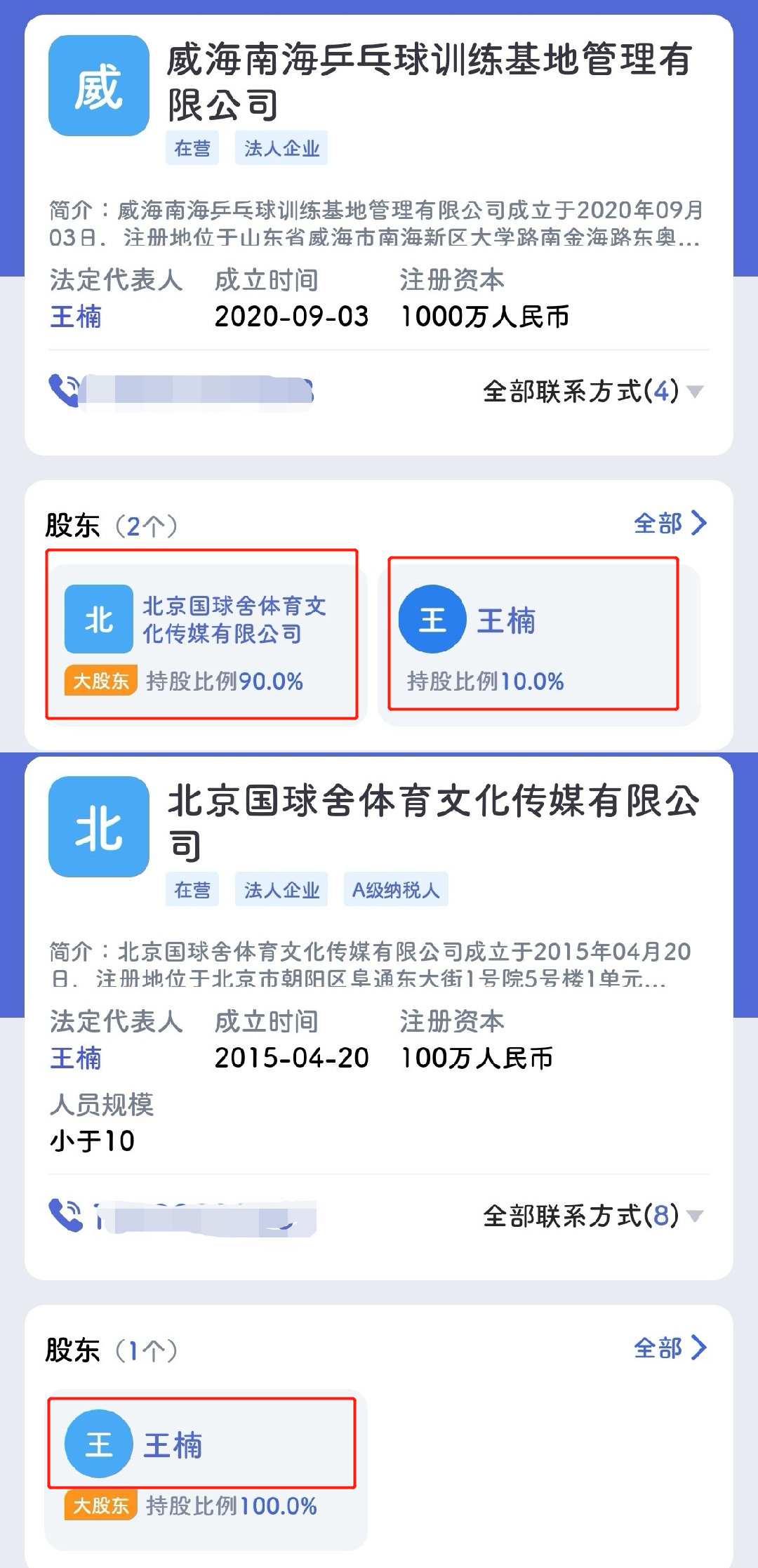Viewport: 758px width, 1568px height.
Task: Select the 在营 status tag on Weihai company
Action: click(192, 148)
